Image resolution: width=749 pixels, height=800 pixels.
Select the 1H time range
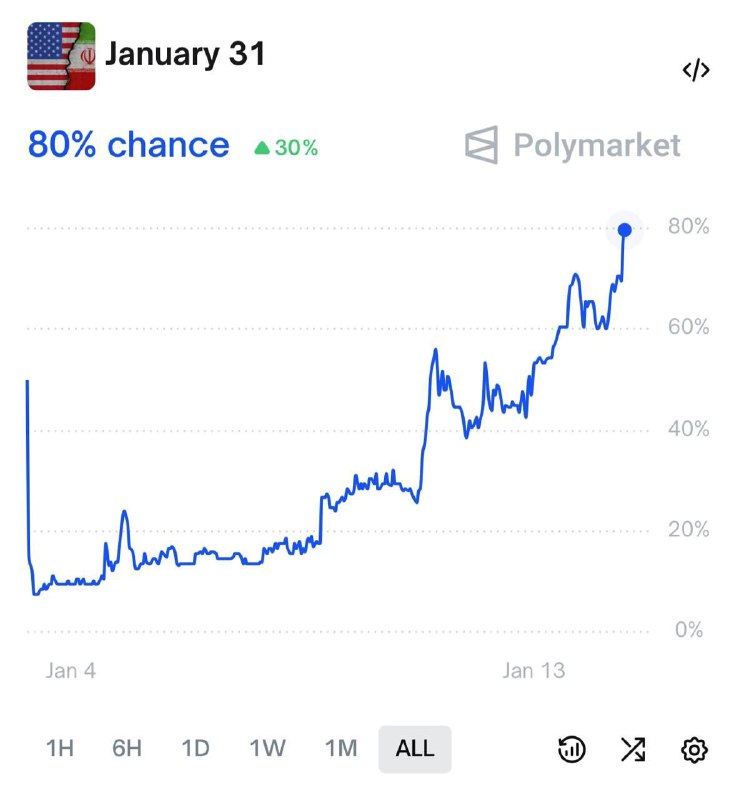tap(61, 748)
